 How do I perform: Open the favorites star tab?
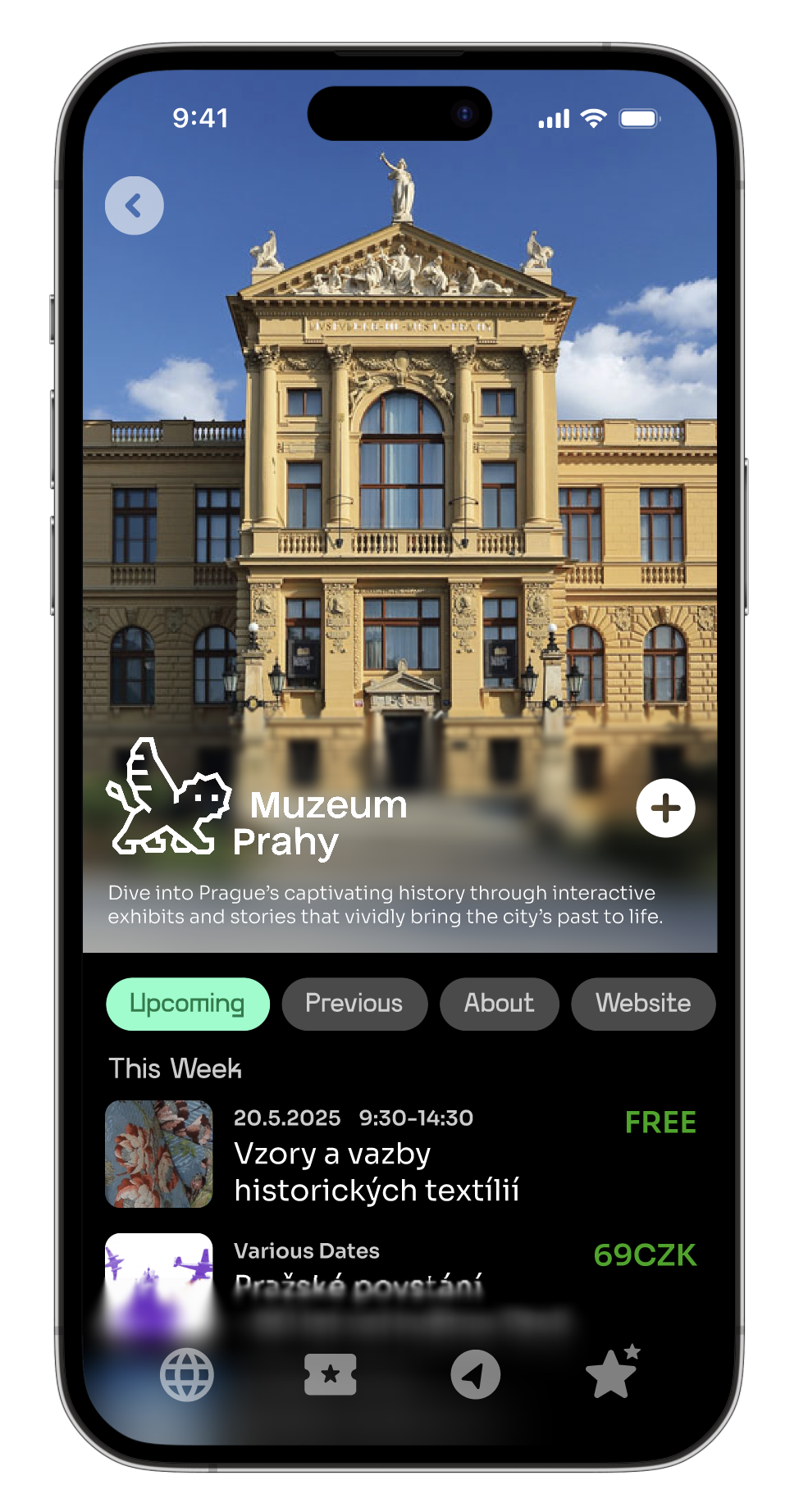point(612,1373)
